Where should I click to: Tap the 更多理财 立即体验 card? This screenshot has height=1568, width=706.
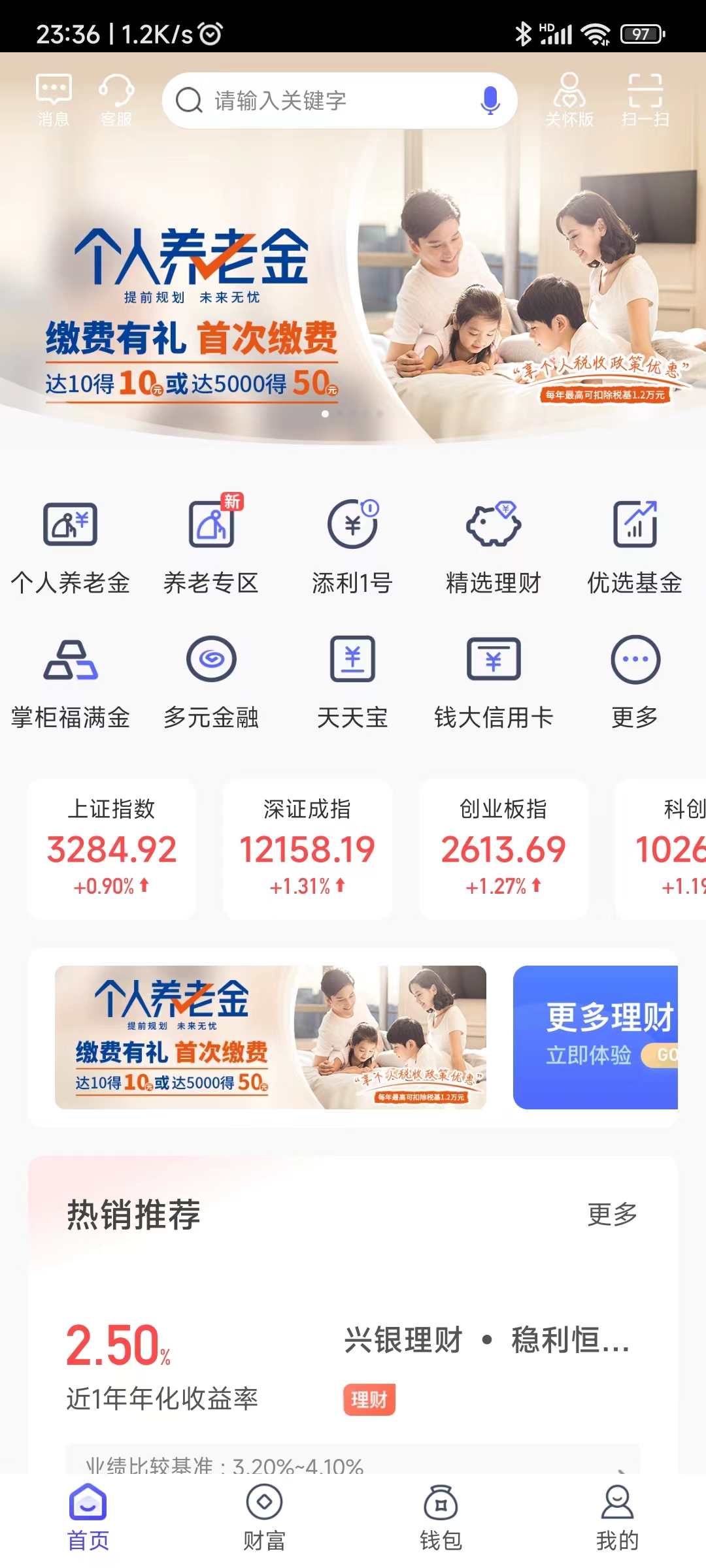point(595,1037)
